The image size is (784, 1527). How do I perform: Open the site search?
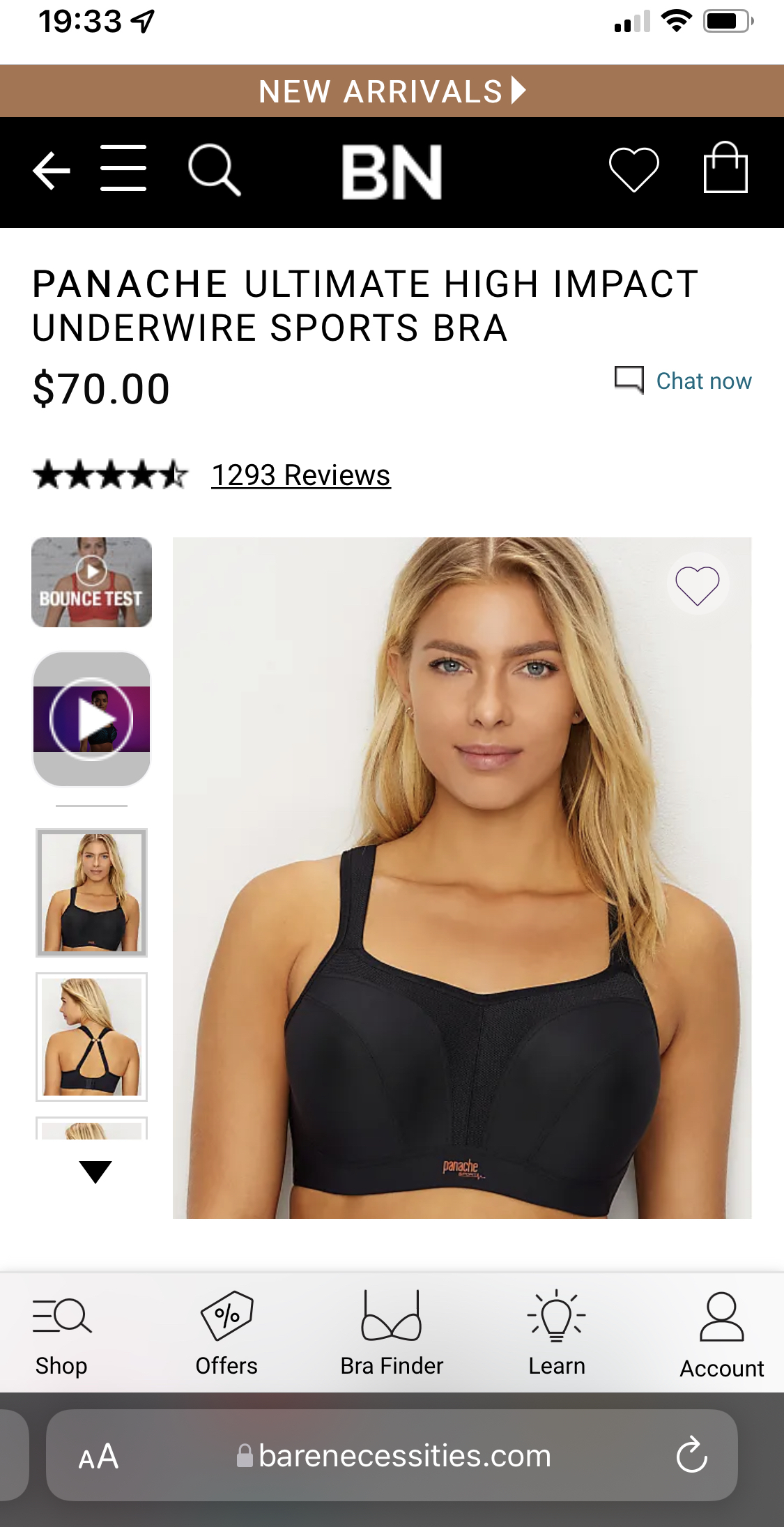click(x=214, y=169)
